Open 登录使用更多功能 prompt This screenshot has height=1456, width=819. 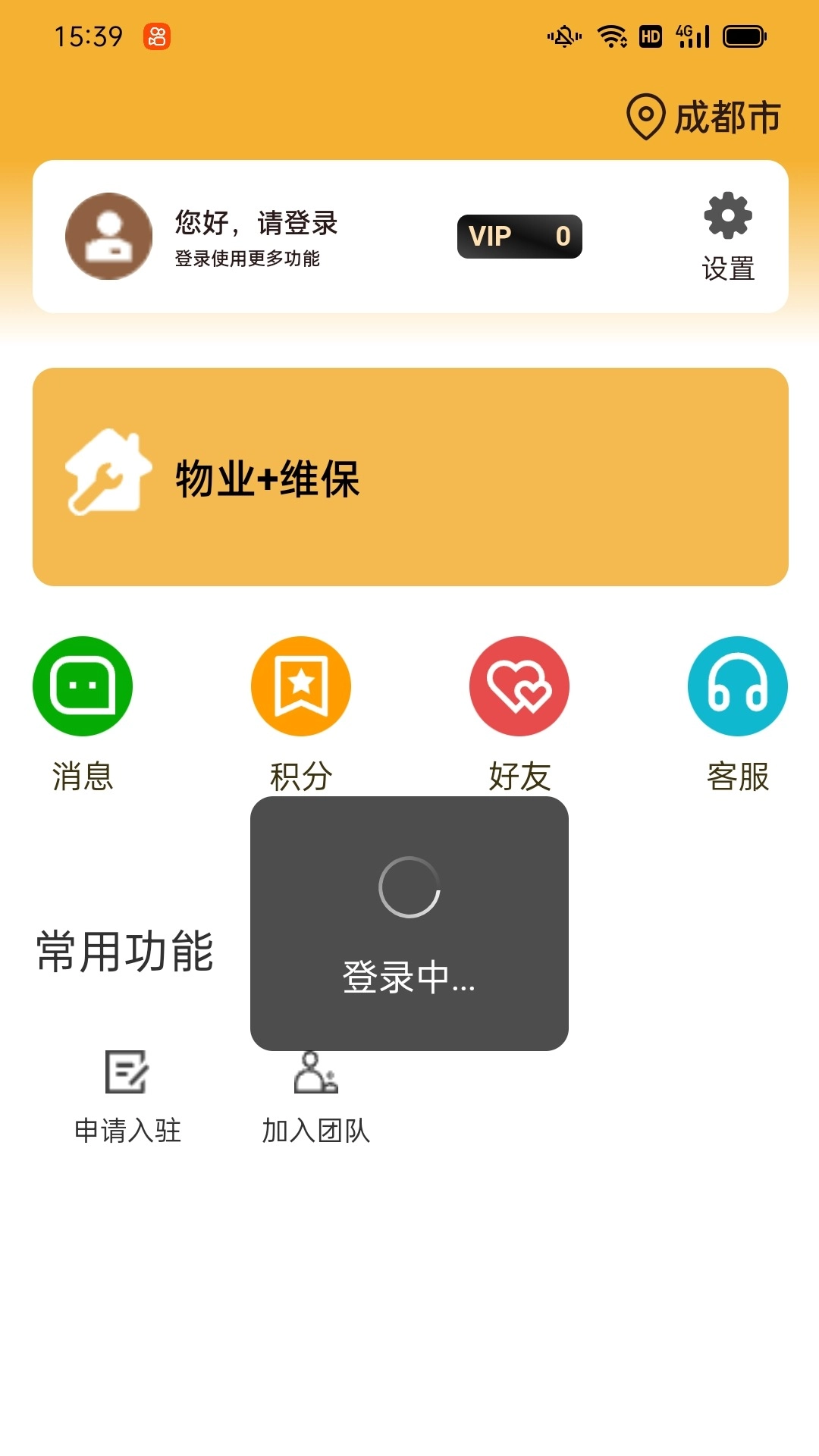click(x=248, y=262)
